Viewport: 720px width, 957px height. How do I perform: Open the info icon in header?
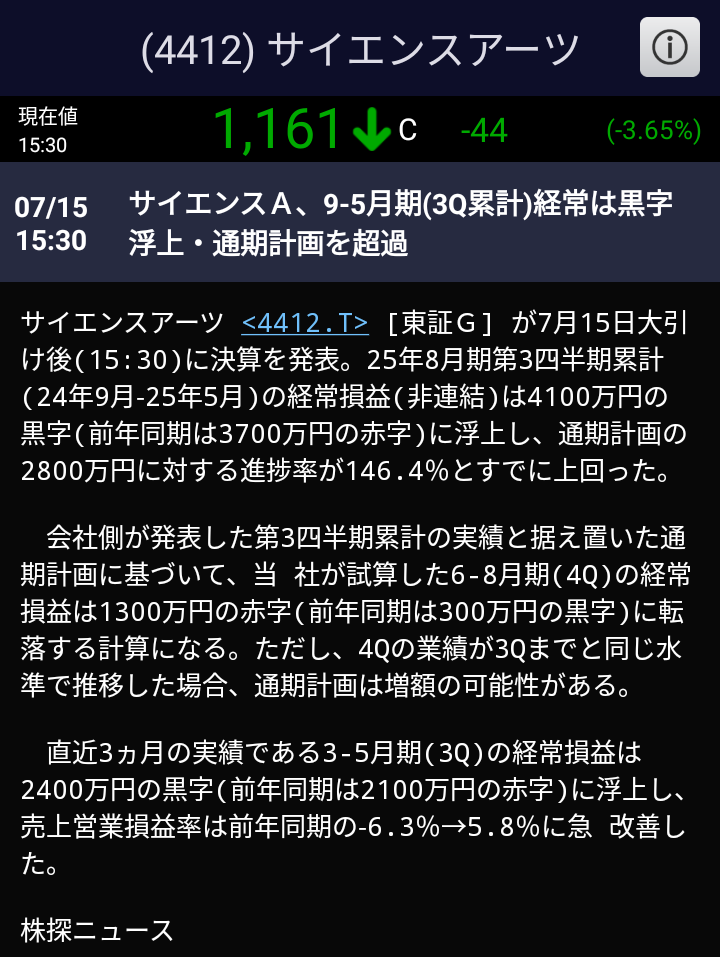[x=669, y=47]
